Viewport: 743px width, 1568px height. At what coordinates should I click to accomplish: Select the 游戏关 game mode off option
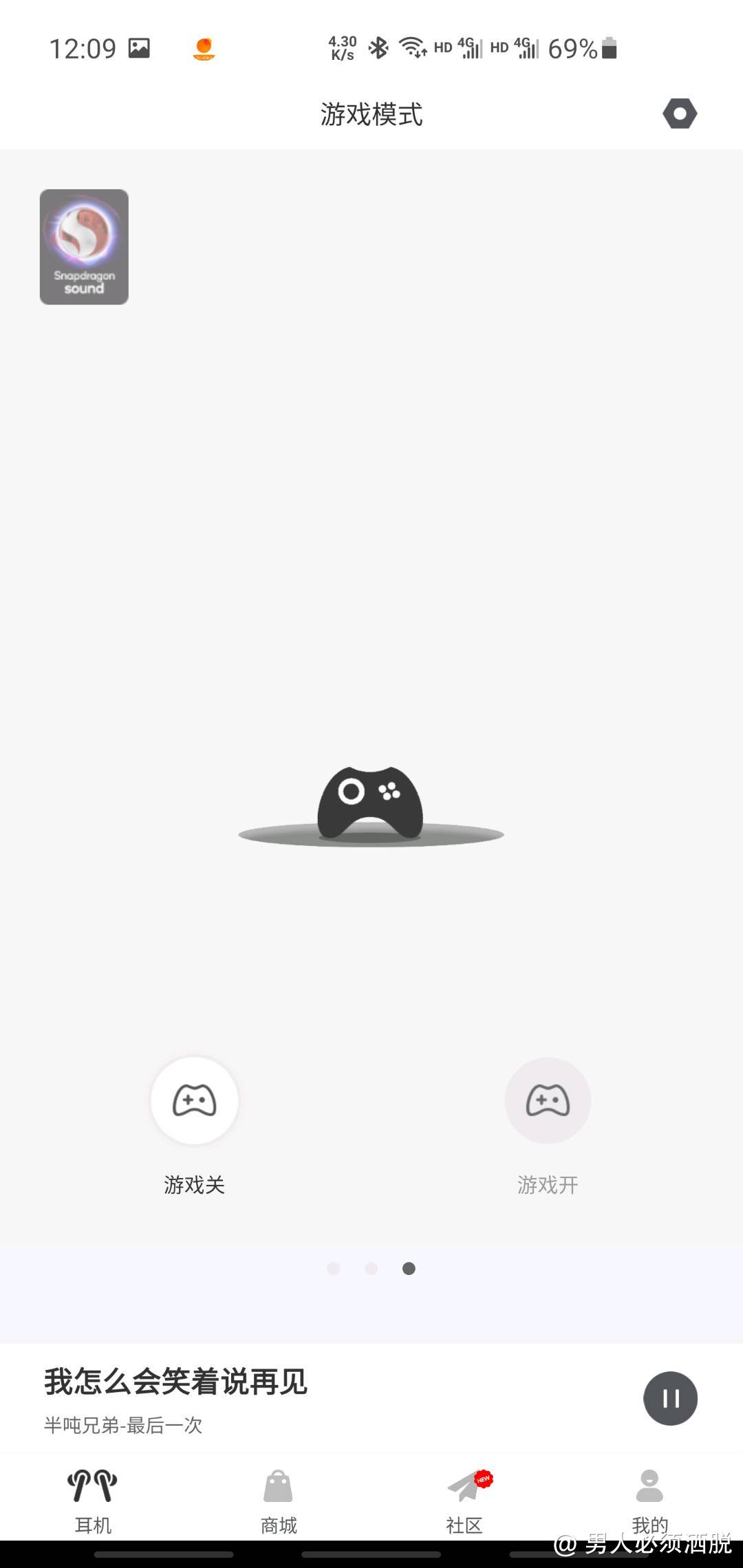(x=195, y=1100)
